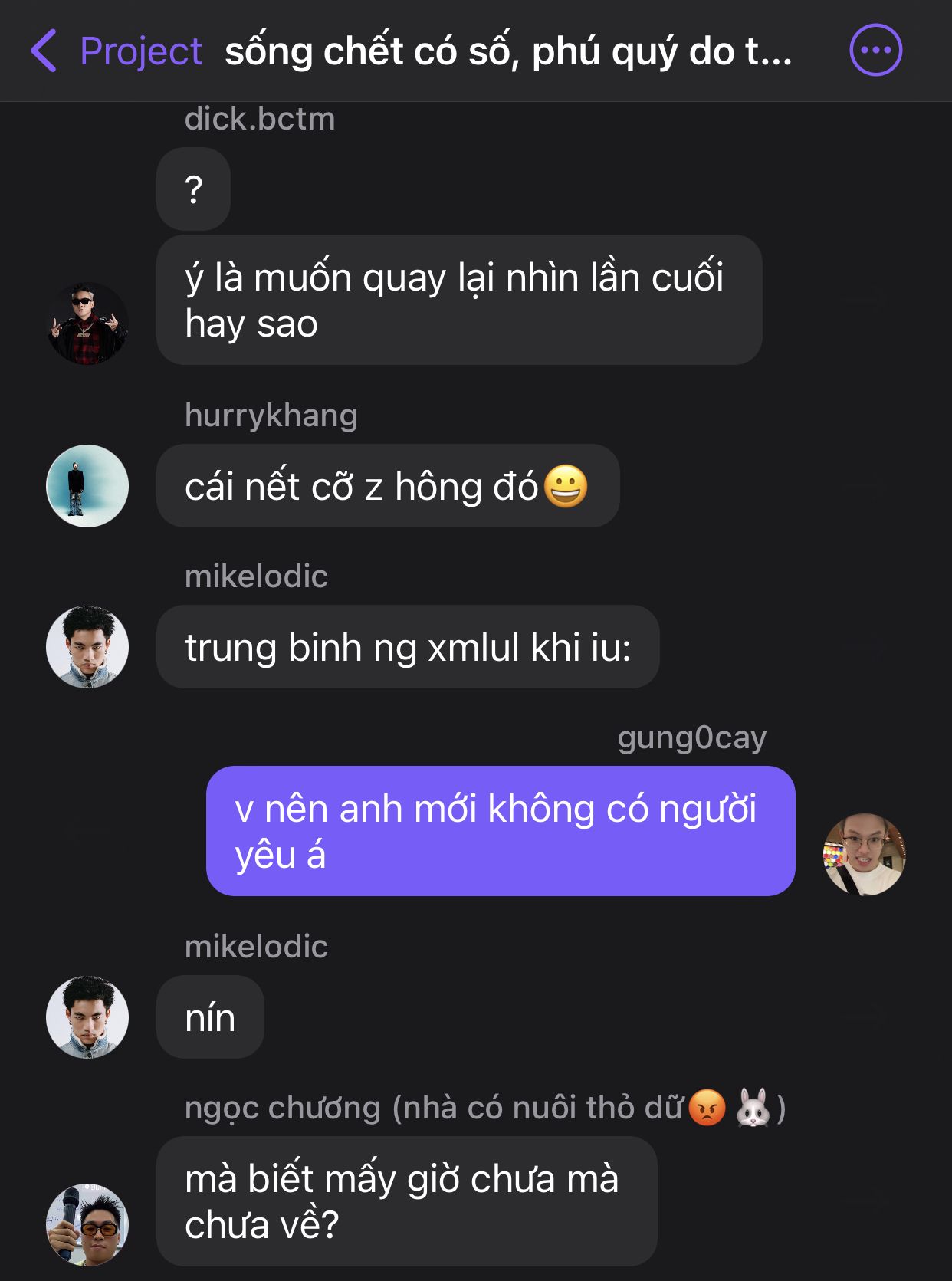Open dick.bctm's profile avatar
The image size is (952, 1281).
[x=87, y=324]
